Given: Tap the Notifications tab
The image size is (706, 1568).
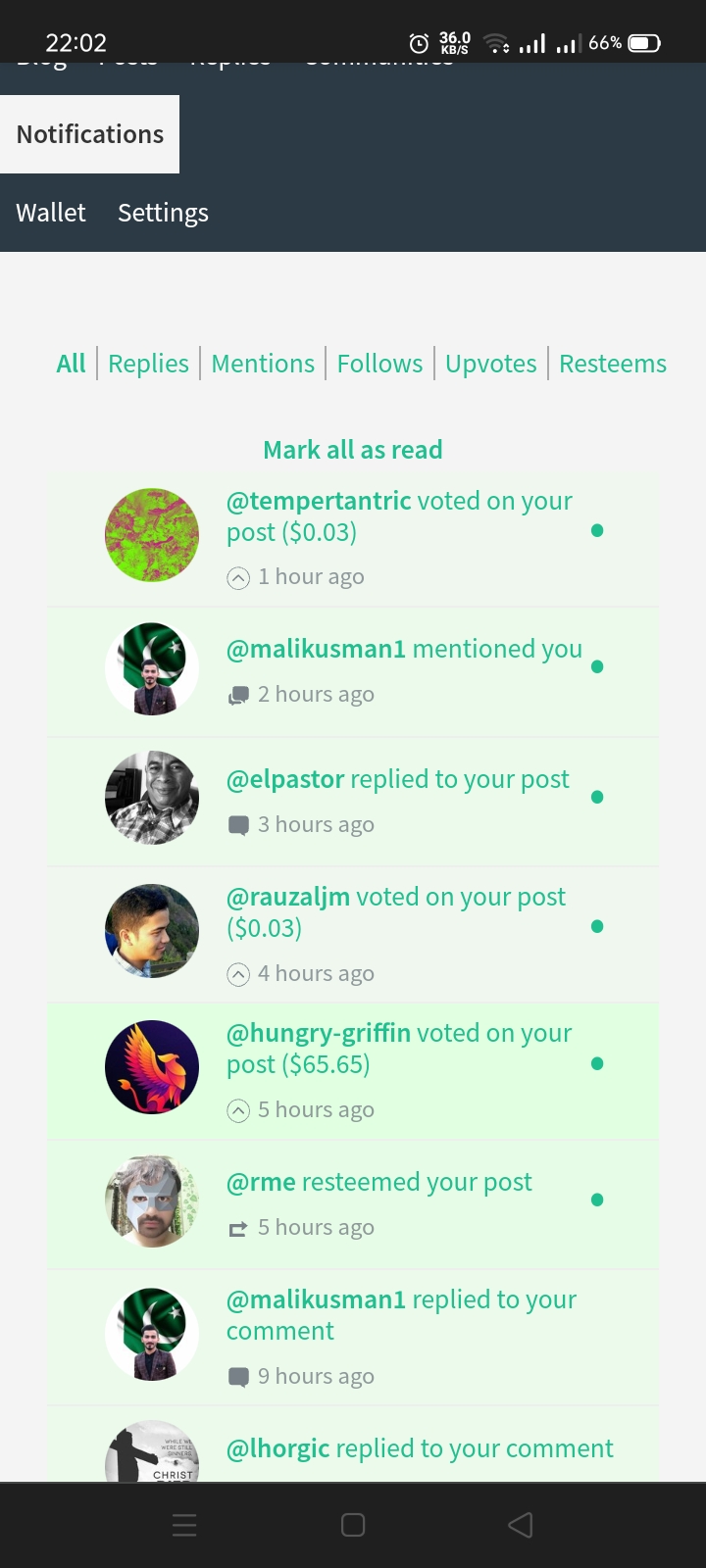Looking at the screenshot, I should pos(89,134).
